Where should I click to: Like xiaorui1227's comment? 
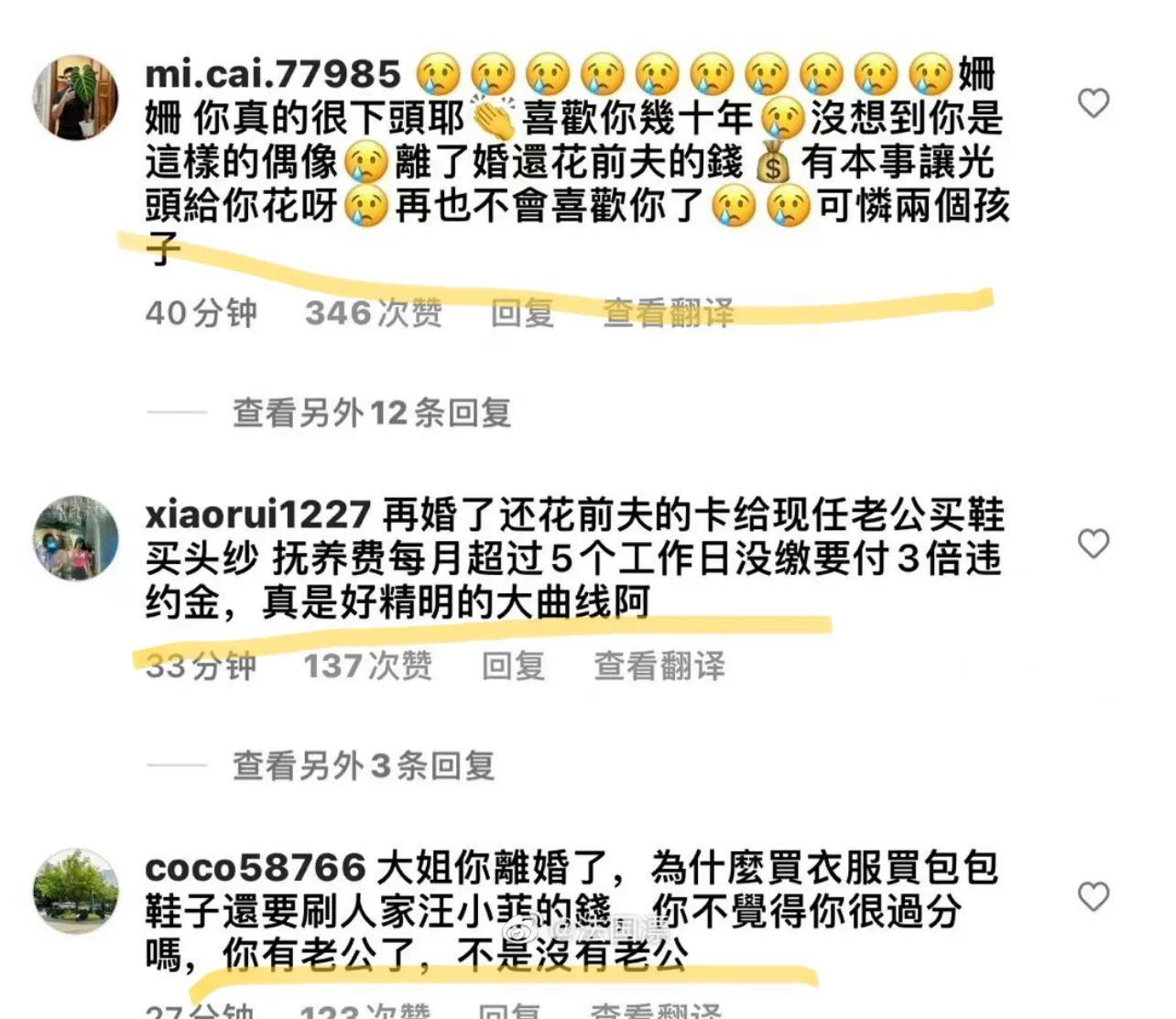(x=1093, y=543)
